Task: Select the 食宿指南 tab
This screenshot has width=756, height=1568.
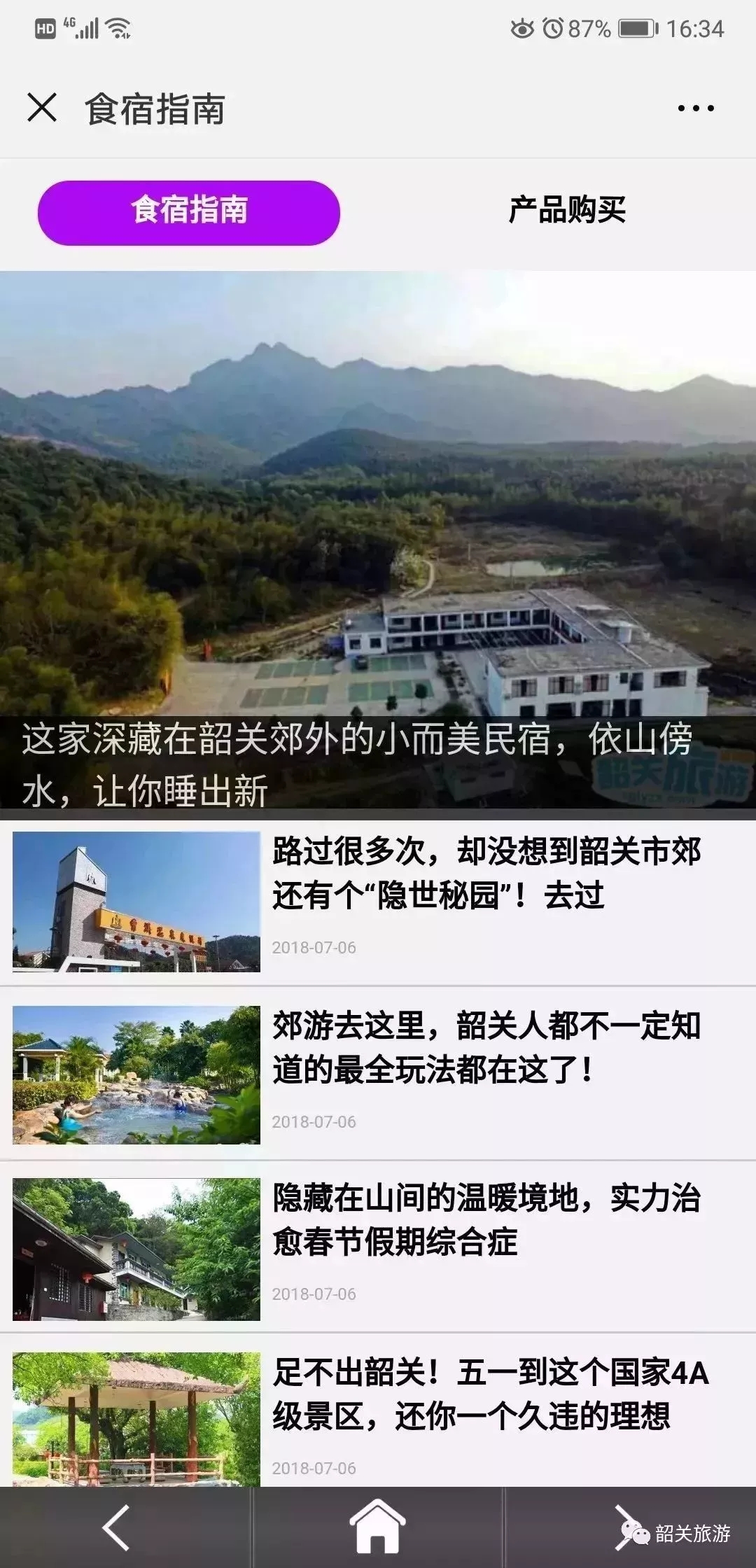Action: click(x=189, y=212)
